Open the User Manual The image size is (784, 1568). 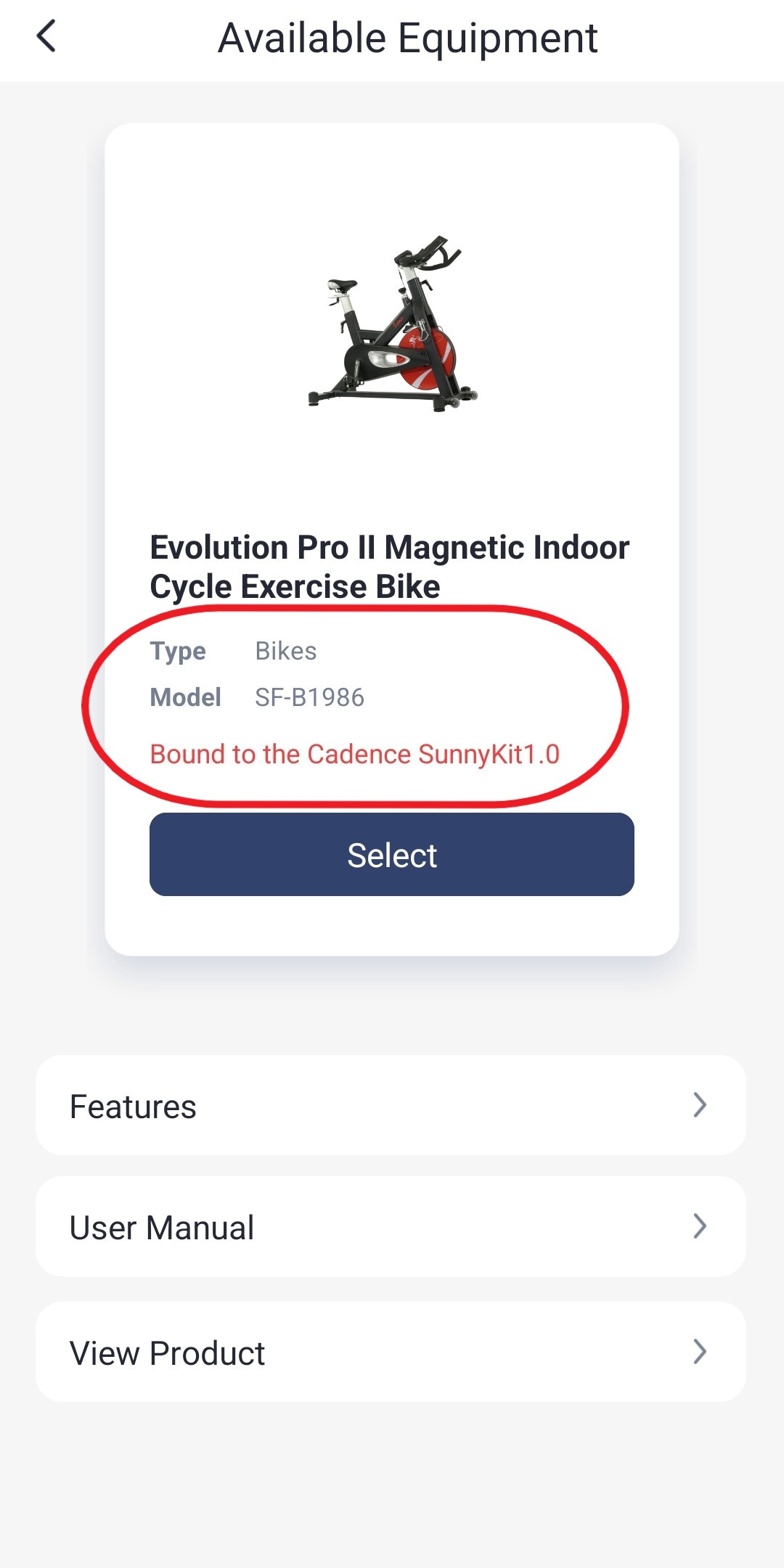click(x=391, y=1226)
